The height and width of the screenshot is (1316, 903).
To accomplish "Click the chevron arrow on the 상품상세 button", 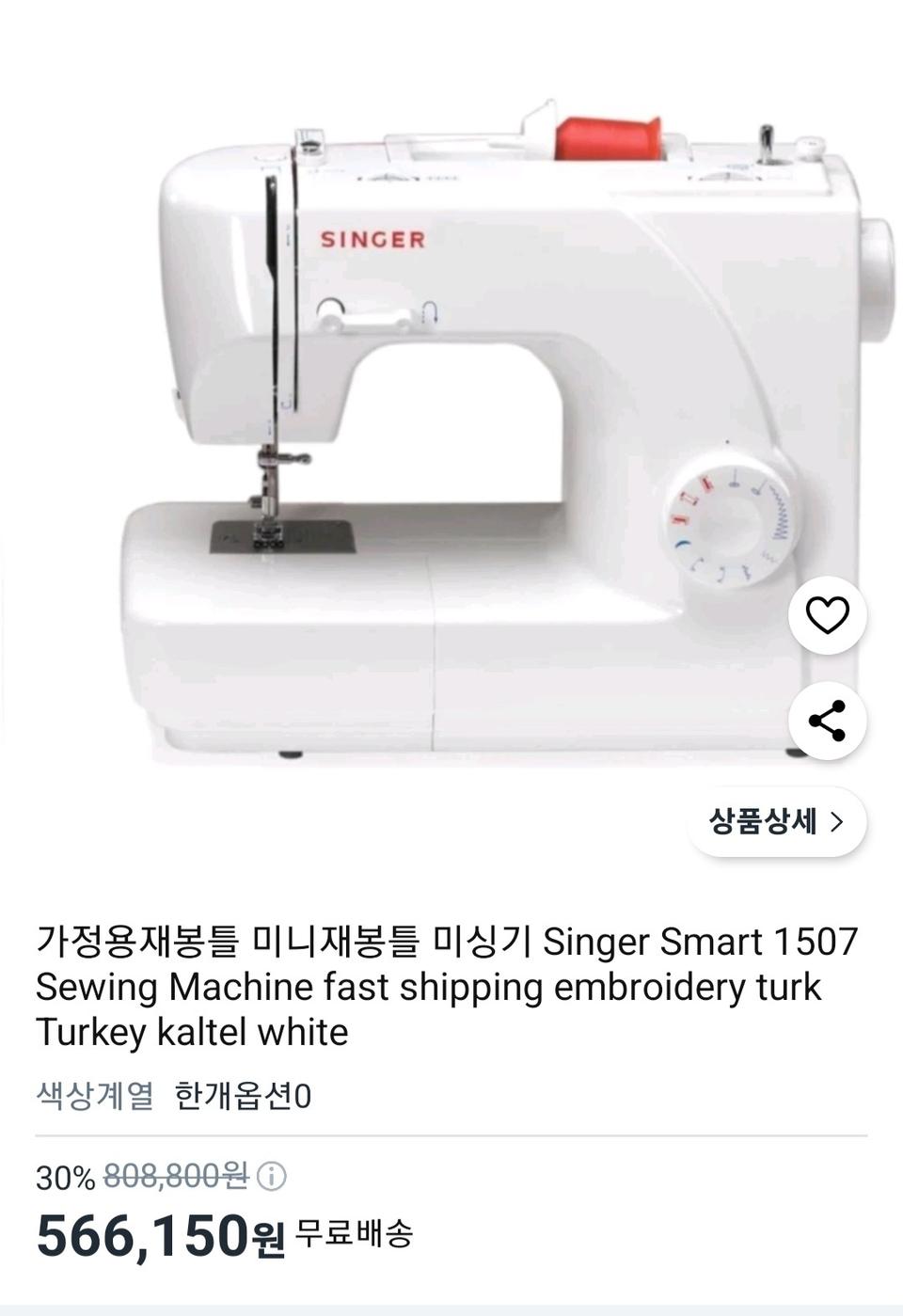I will click(836, 821).
